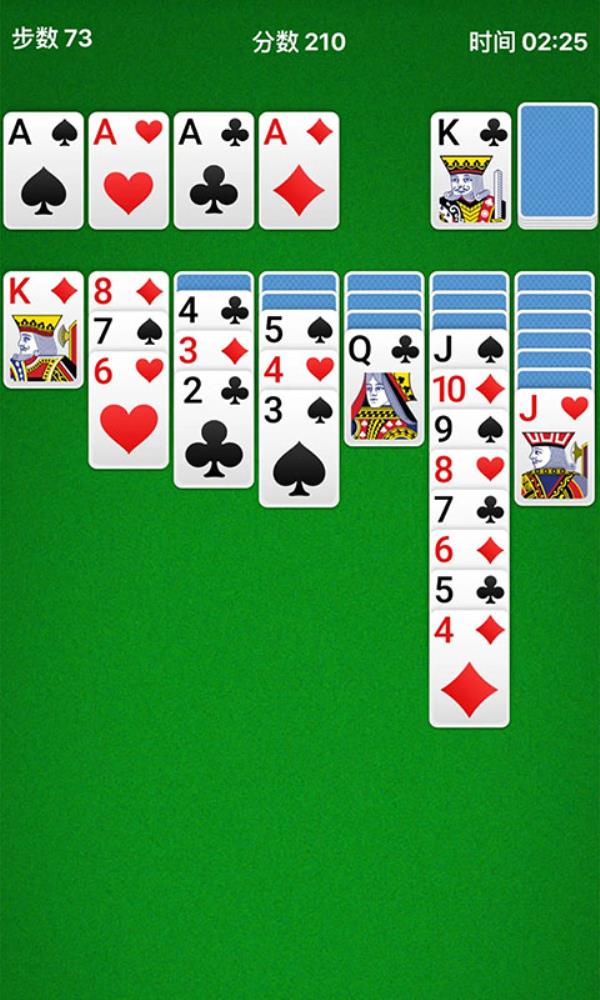Select the Jack of hearts card
The image size is (600, 1000).
[x=554, y=448]
